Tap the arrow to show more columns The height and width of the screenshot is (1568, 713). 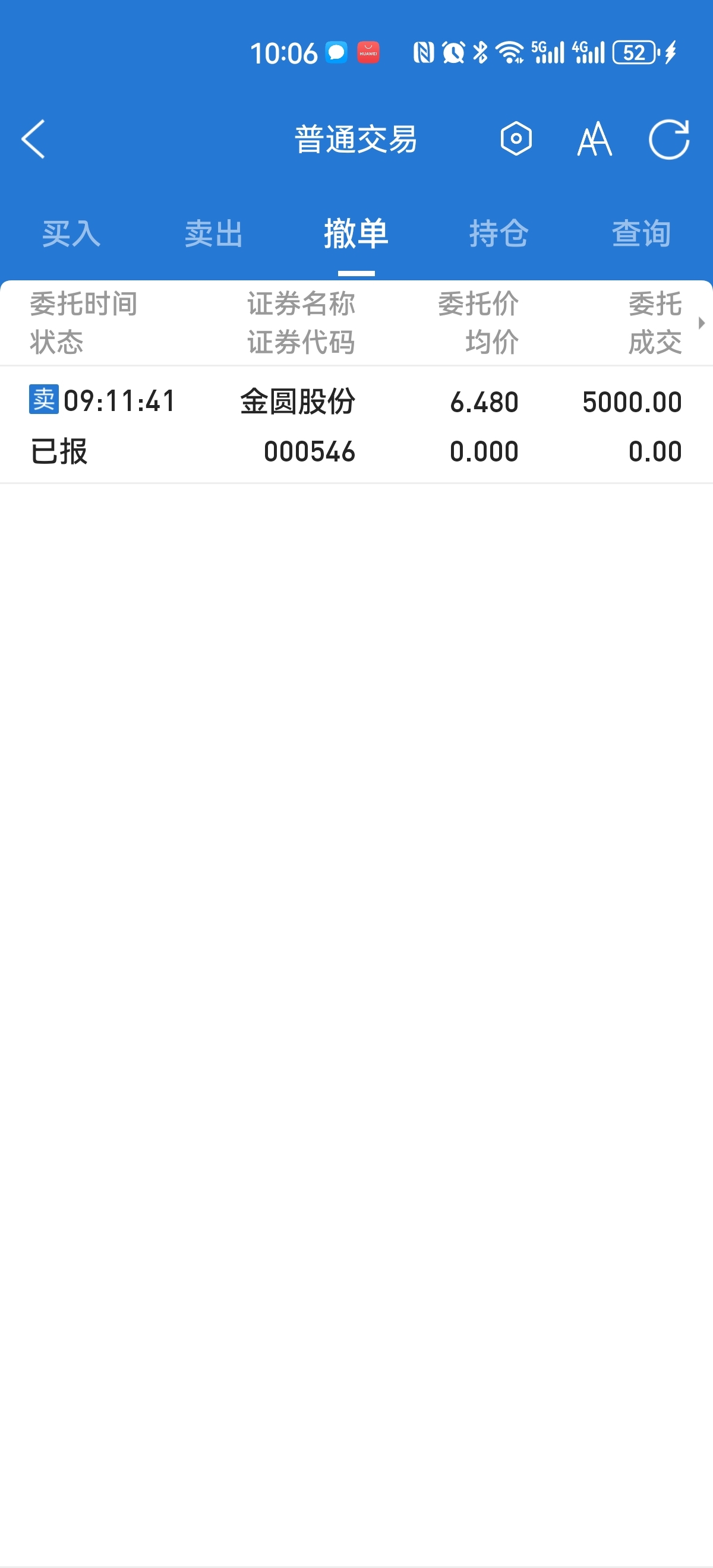click(702, 323)
